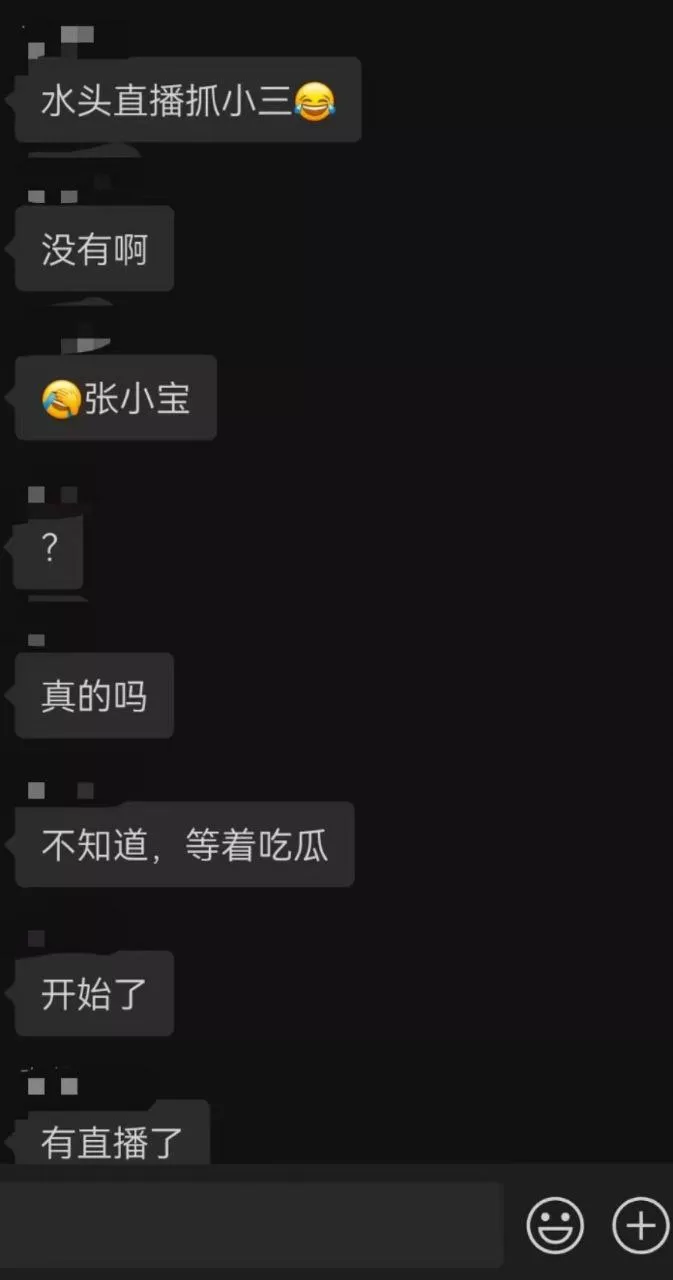This screenshot has height=1280, width=673.
Task: Tap the message input field
Action: click(250, 1224)
